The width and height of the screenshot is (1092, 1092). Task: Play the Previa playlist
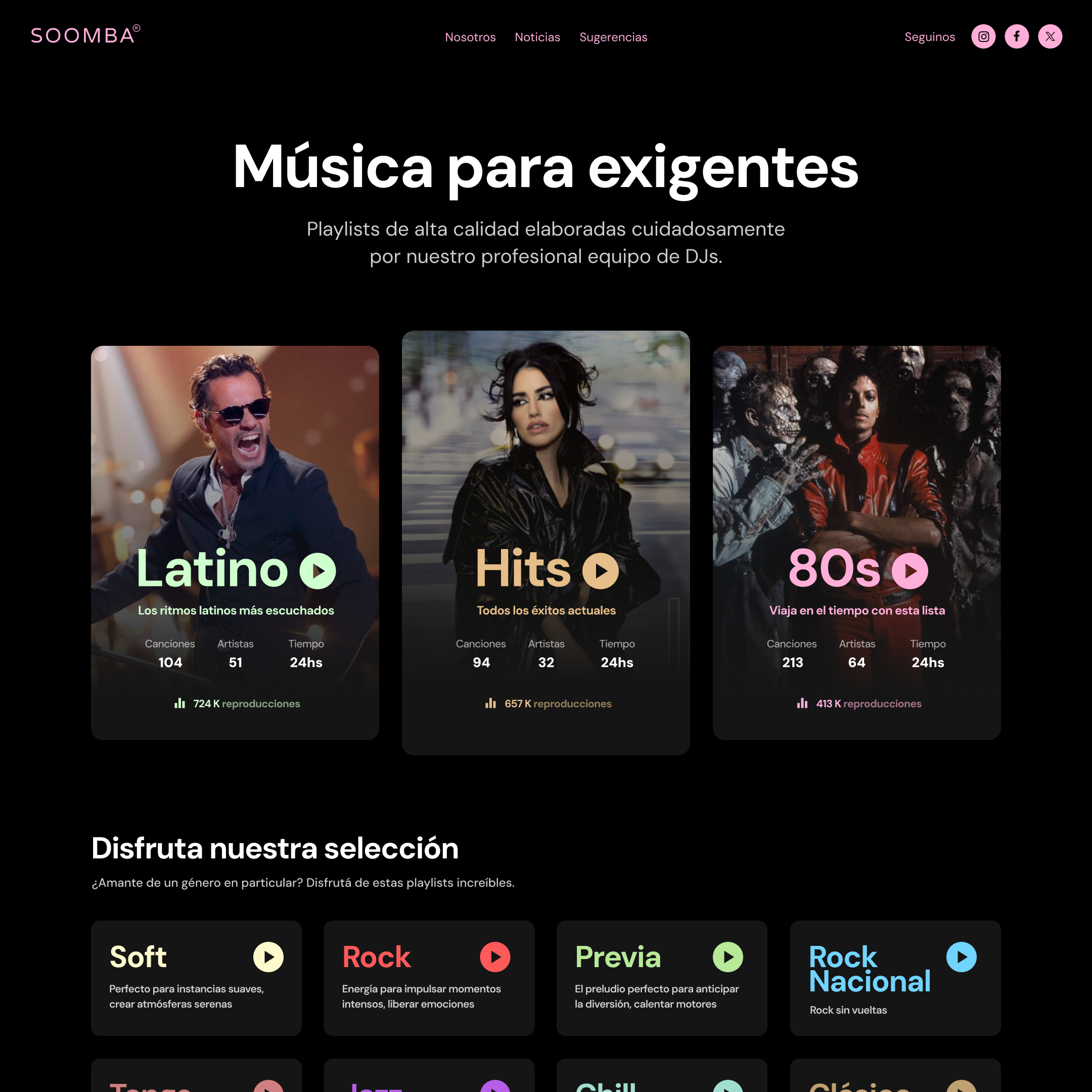(x=727, y=957)
